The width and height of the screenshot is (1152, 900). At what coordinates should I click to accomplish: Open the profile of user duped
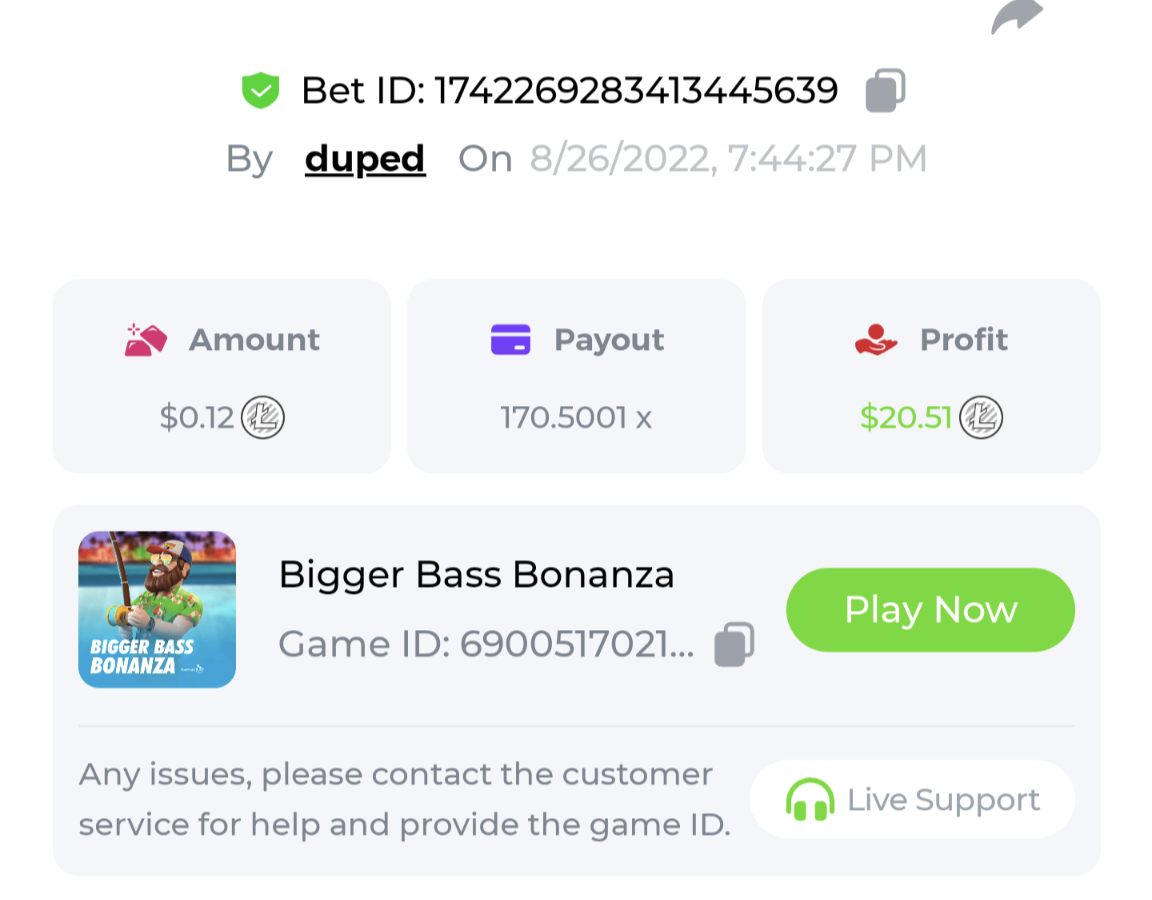point(365,159)
